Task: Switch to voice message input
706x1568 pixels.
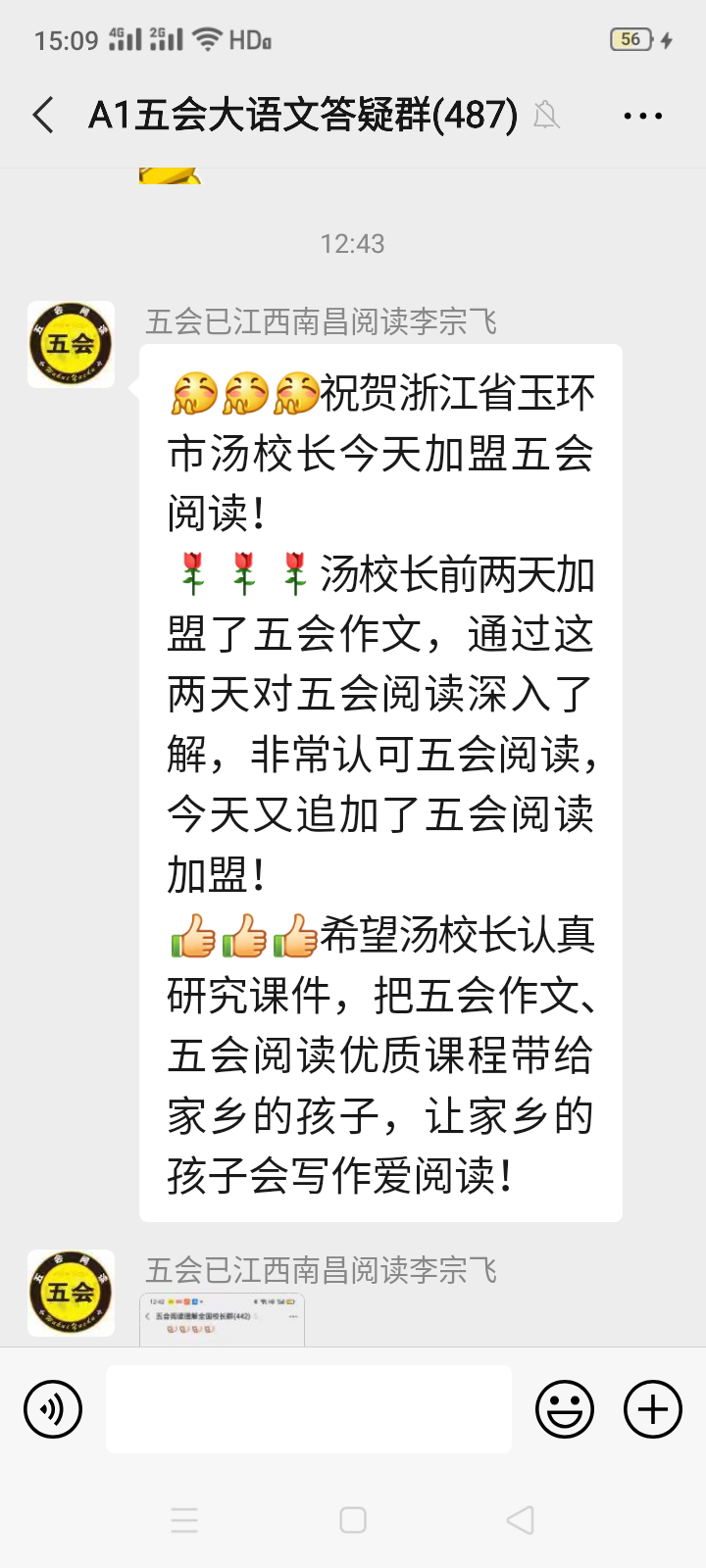Action: tap(53, 1409)
